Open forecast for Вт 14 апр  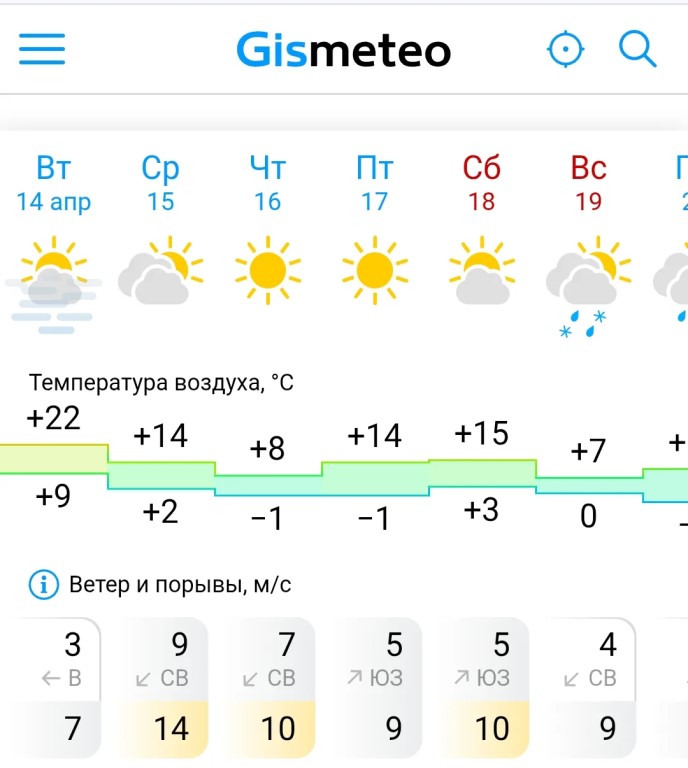[54, 184]
